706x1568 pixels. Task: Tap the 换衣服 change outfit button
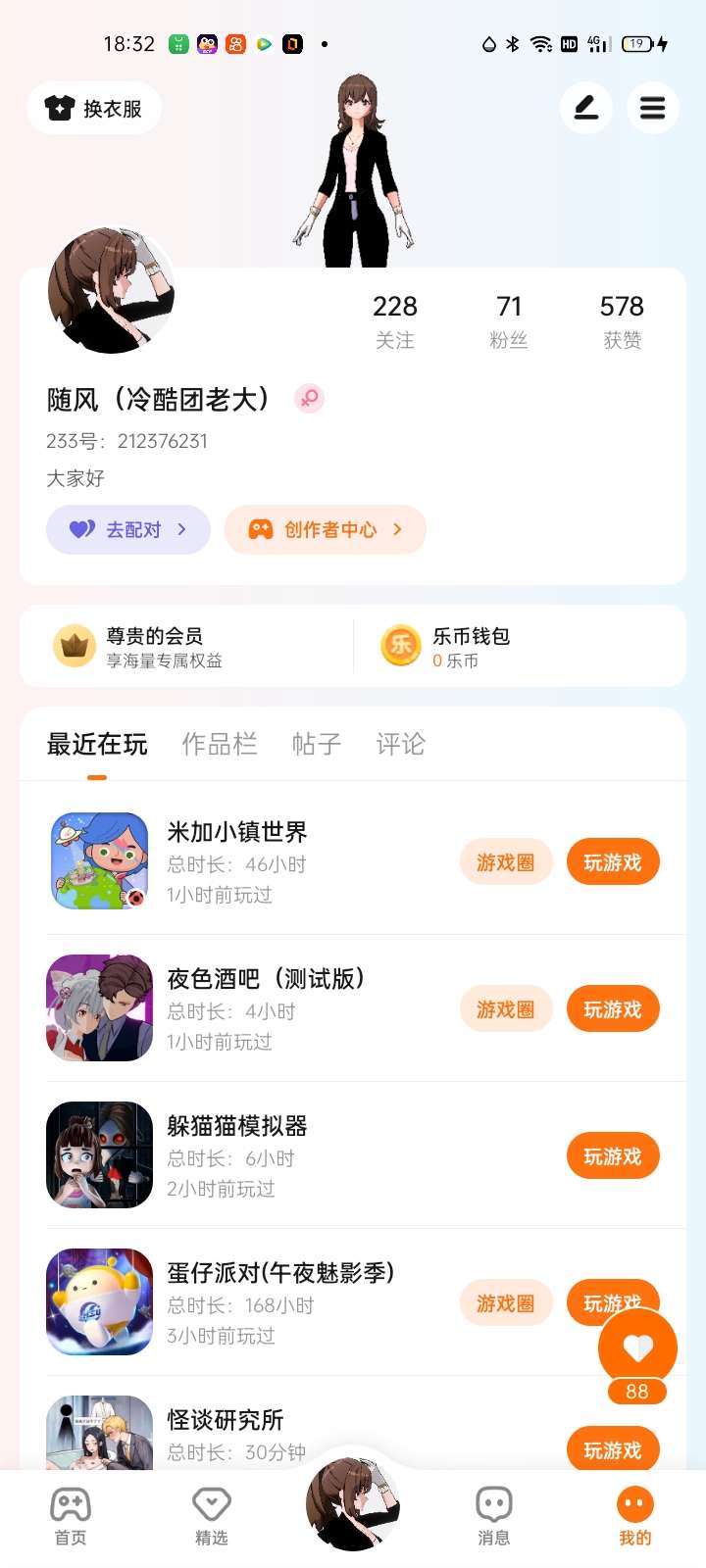tap(94, 109)
